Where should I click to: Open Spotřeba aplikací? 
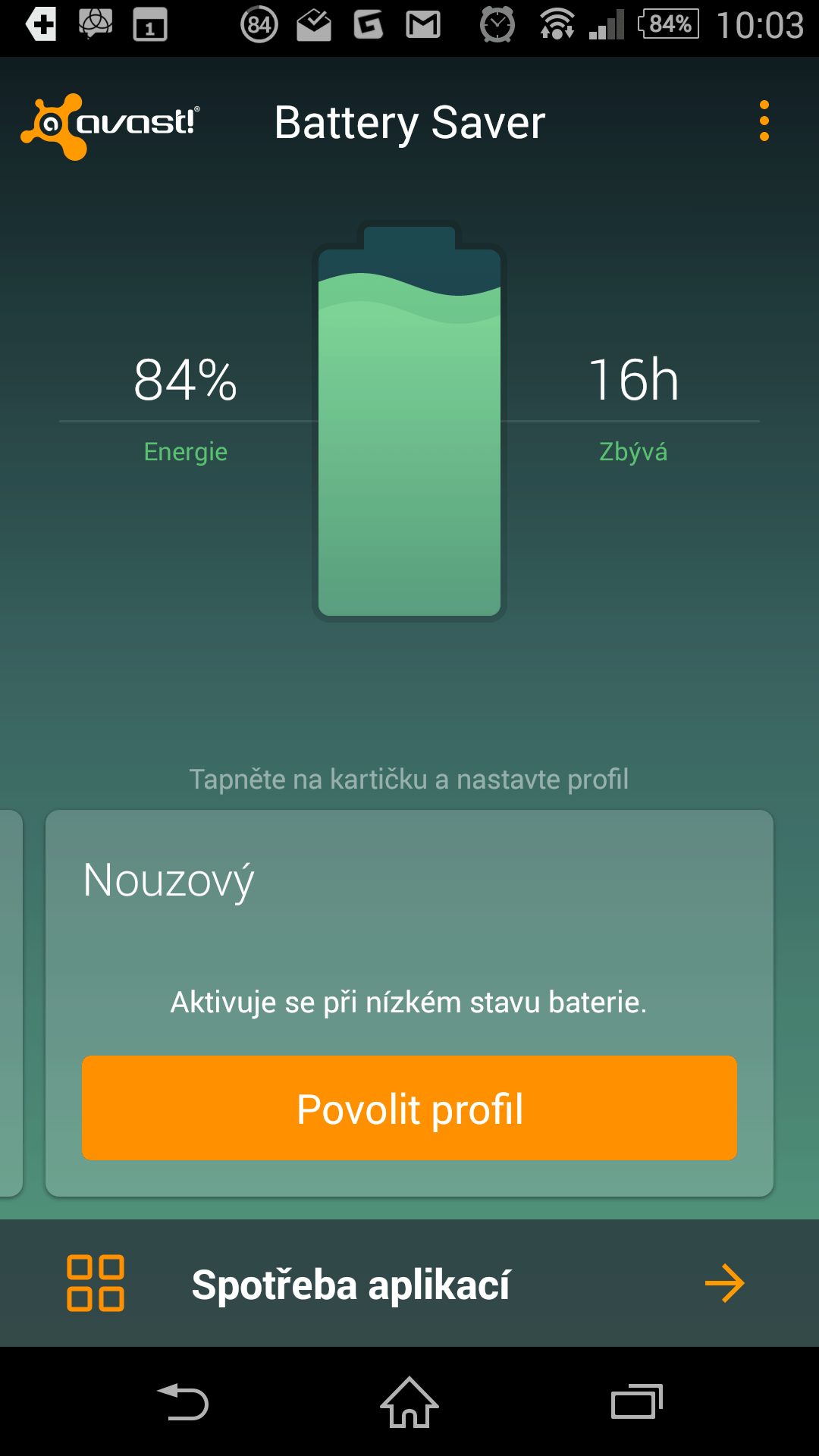coord(409,1284)
